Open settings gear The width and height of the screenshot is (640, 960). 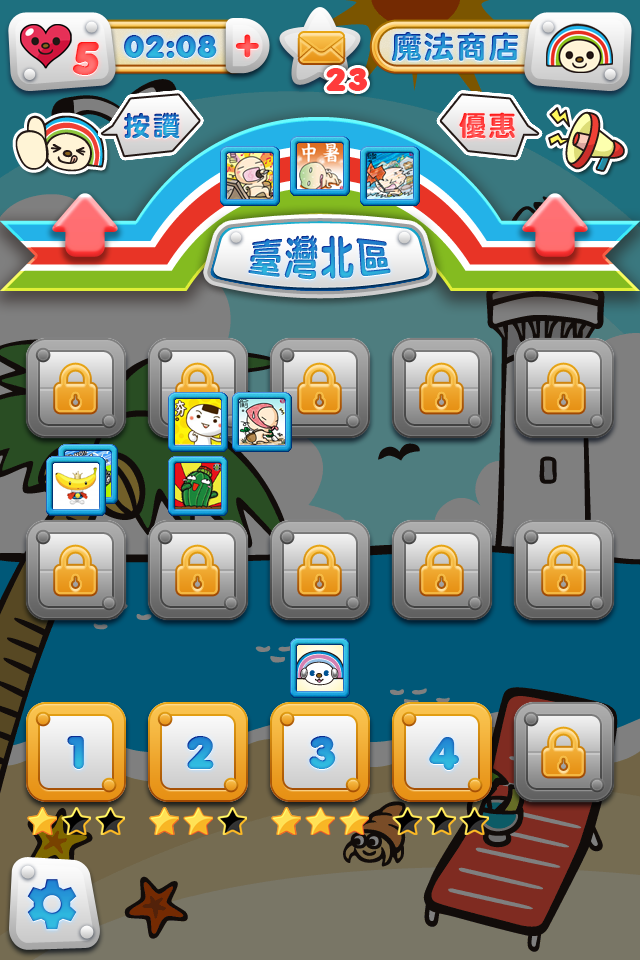[x=54, y=903]
